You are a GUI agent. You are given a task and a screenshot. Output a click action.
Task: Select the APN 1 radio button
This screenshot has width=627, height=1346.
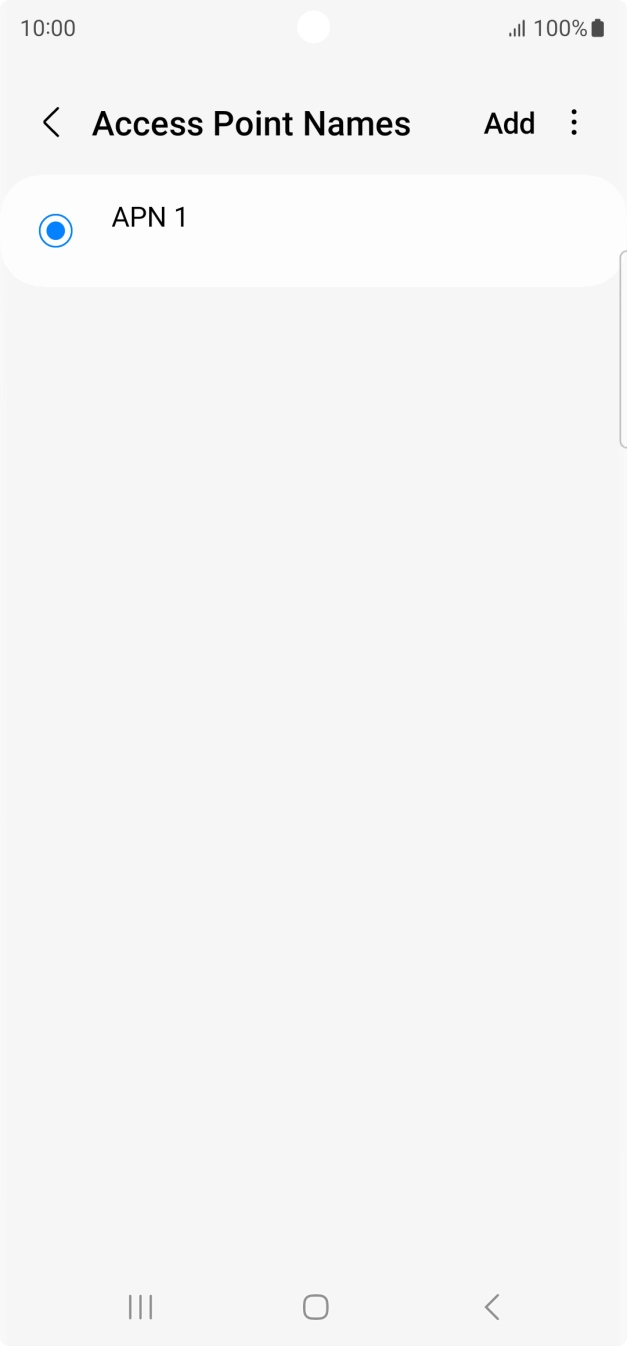click(56, 231)
